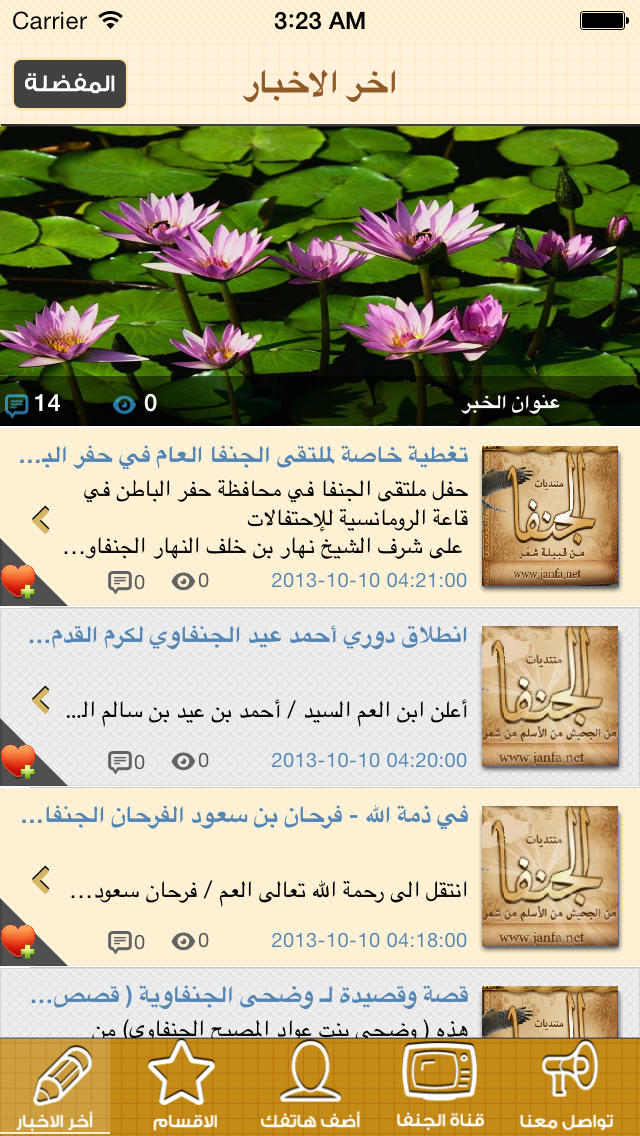The width and height of the screenshot is (640, 1136).
Task: Select the تواصل معنا tab
Action: (568, 1087)
